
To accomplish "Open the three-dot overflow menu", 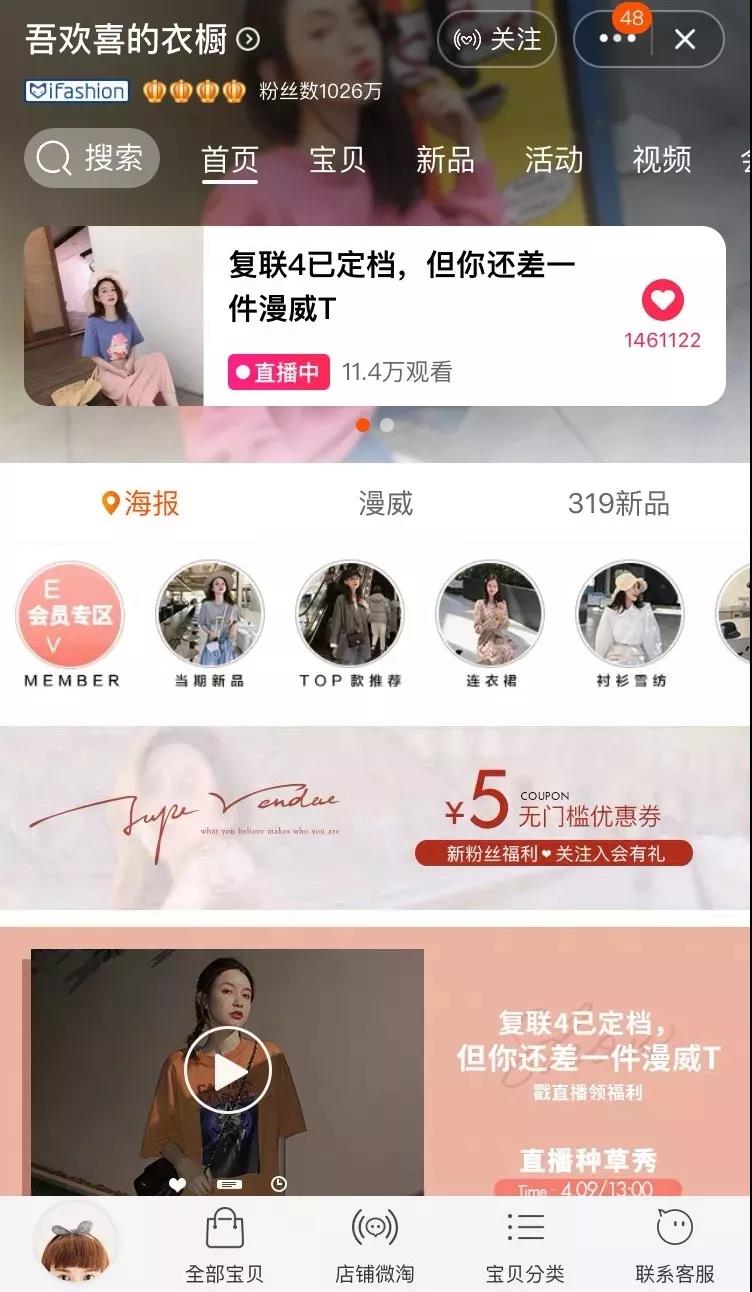I will click(x=616, y=39).
